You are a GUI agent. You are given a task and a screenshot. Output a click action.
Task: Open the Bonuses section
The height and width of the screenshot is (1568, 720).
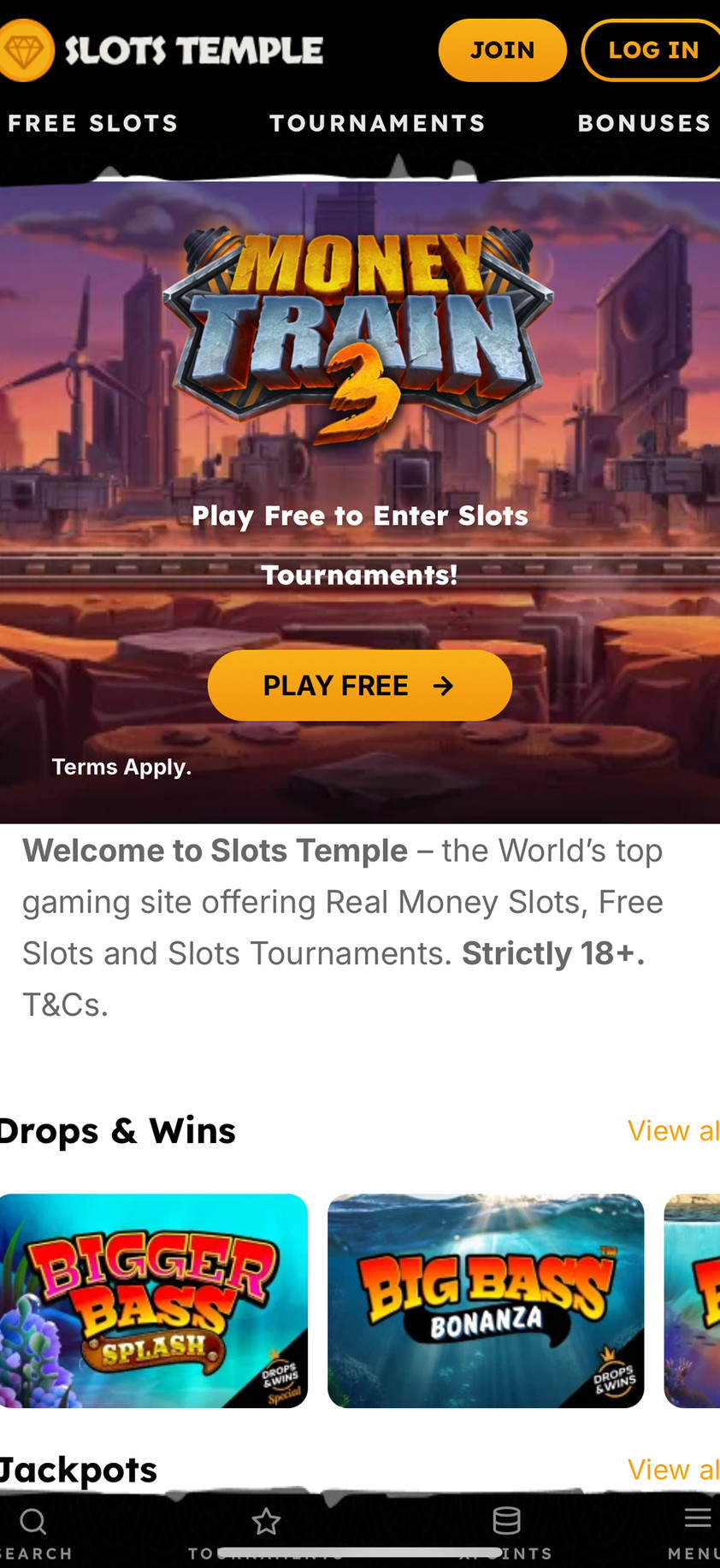click(644, 123)
